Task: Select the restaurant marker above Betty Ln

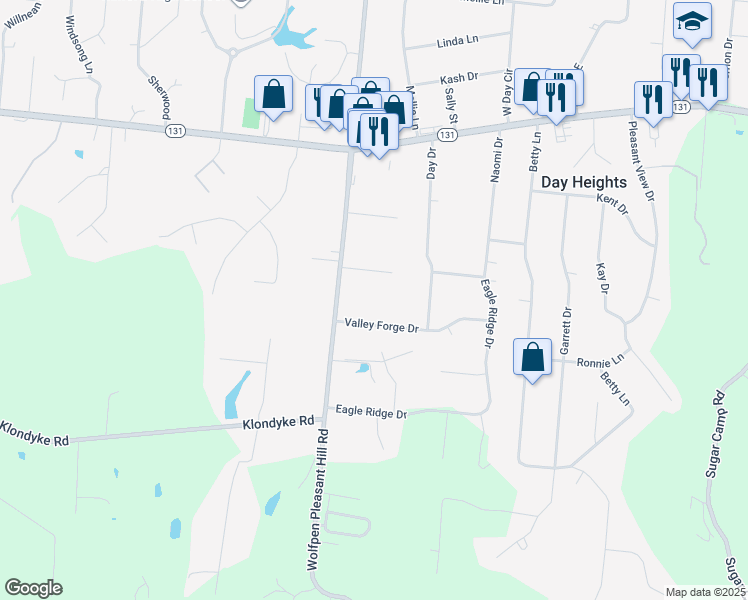Action: click(556, 102)
